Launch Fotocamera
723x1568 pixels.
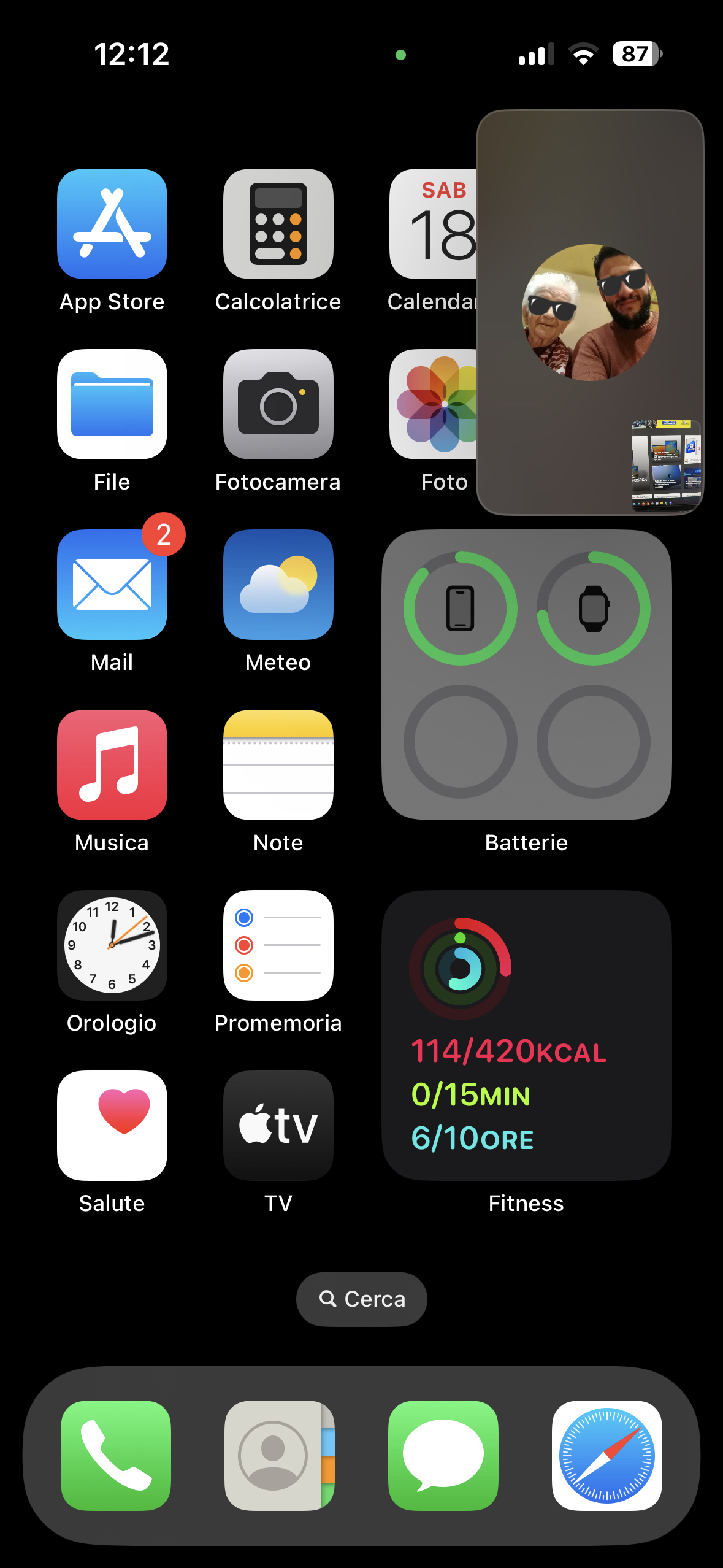[278, 404]
